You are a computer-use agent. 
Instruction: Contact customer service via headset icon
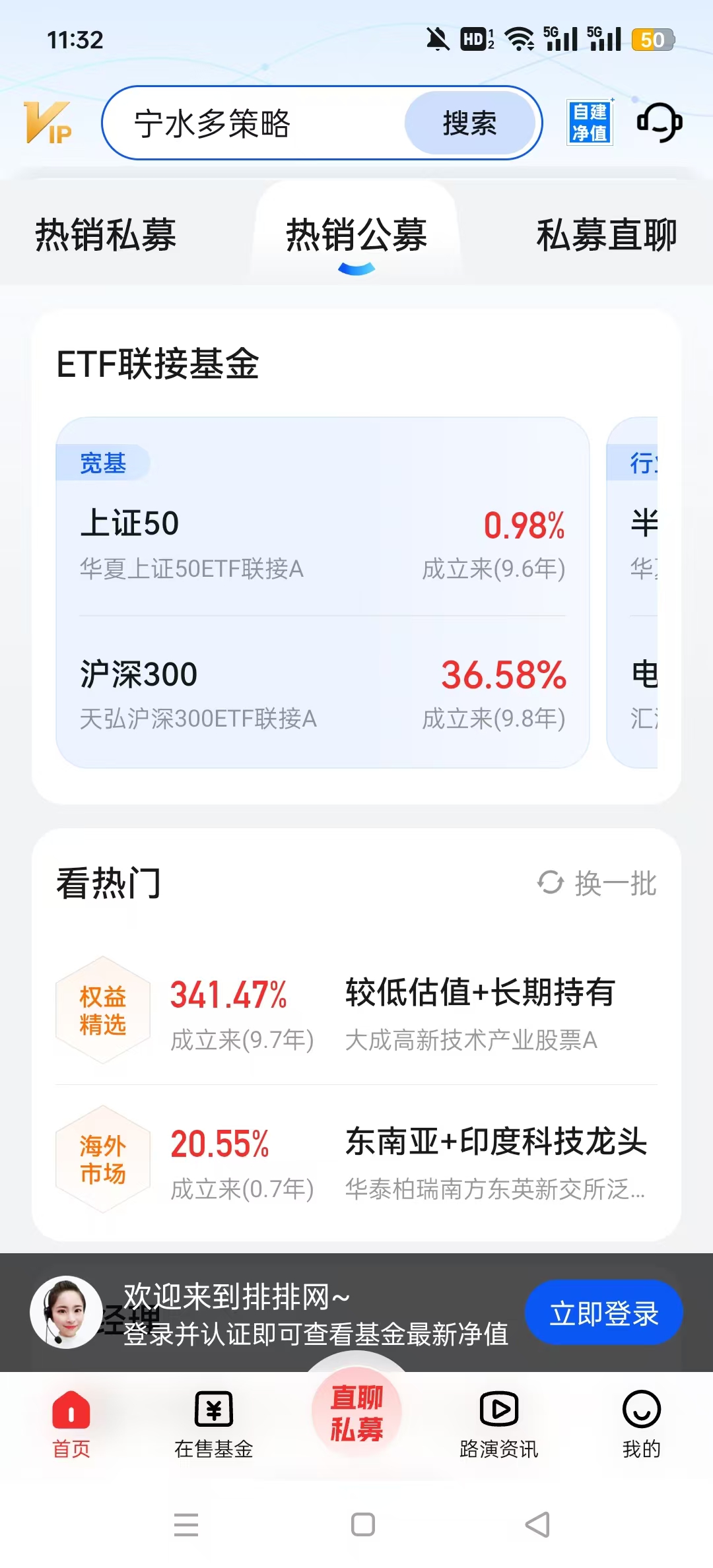(x=659, y=123)
